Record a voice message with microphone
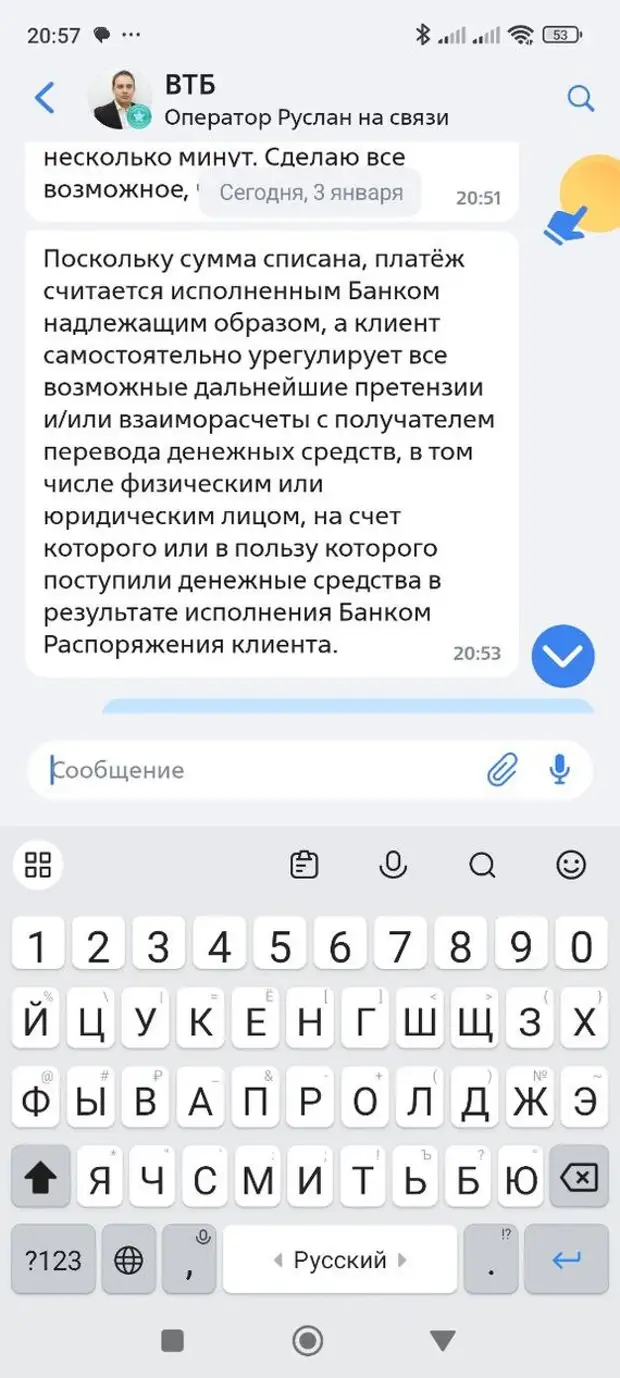Viewport: 620px width, 1378px height. [560, 769]
